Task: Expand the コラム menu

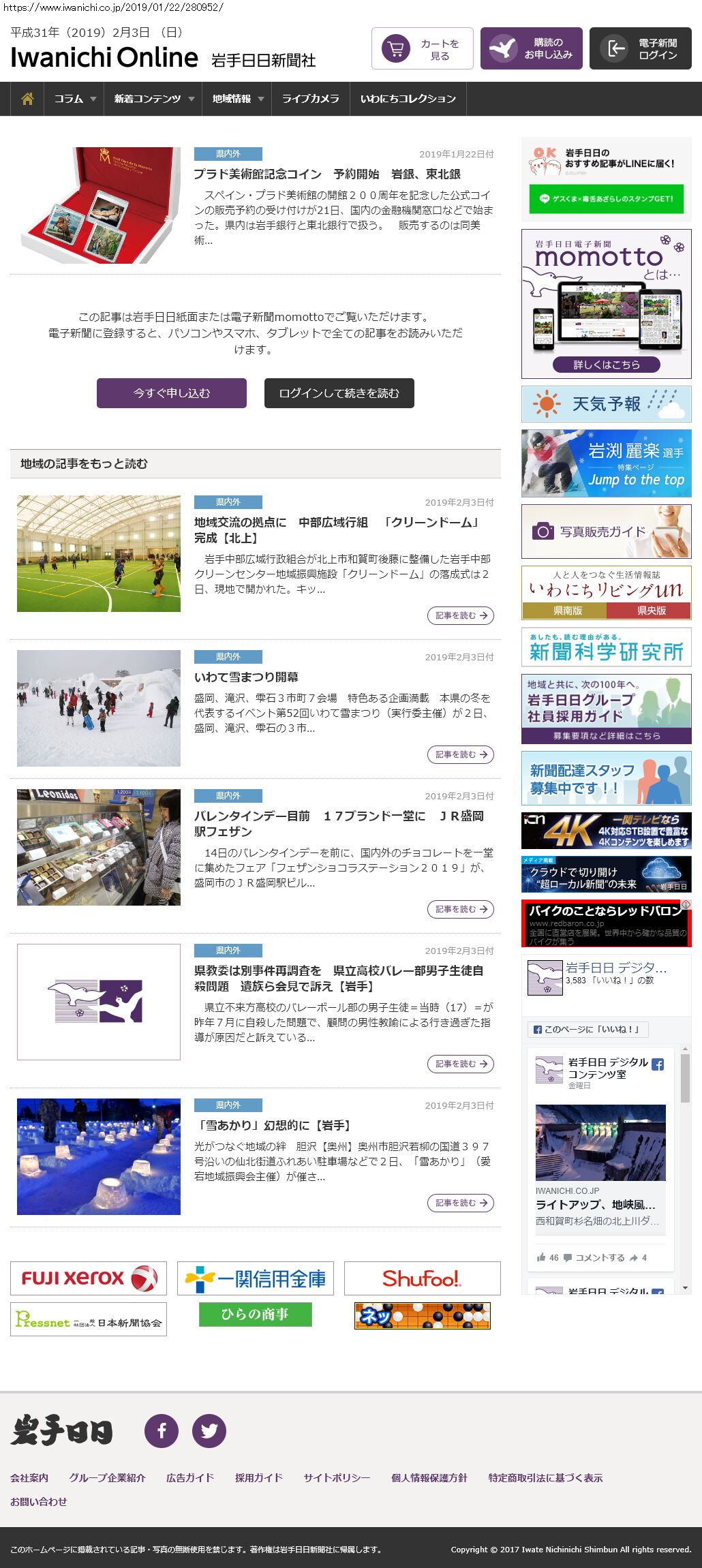Action: pyautogui.click(x=74, y=99)
